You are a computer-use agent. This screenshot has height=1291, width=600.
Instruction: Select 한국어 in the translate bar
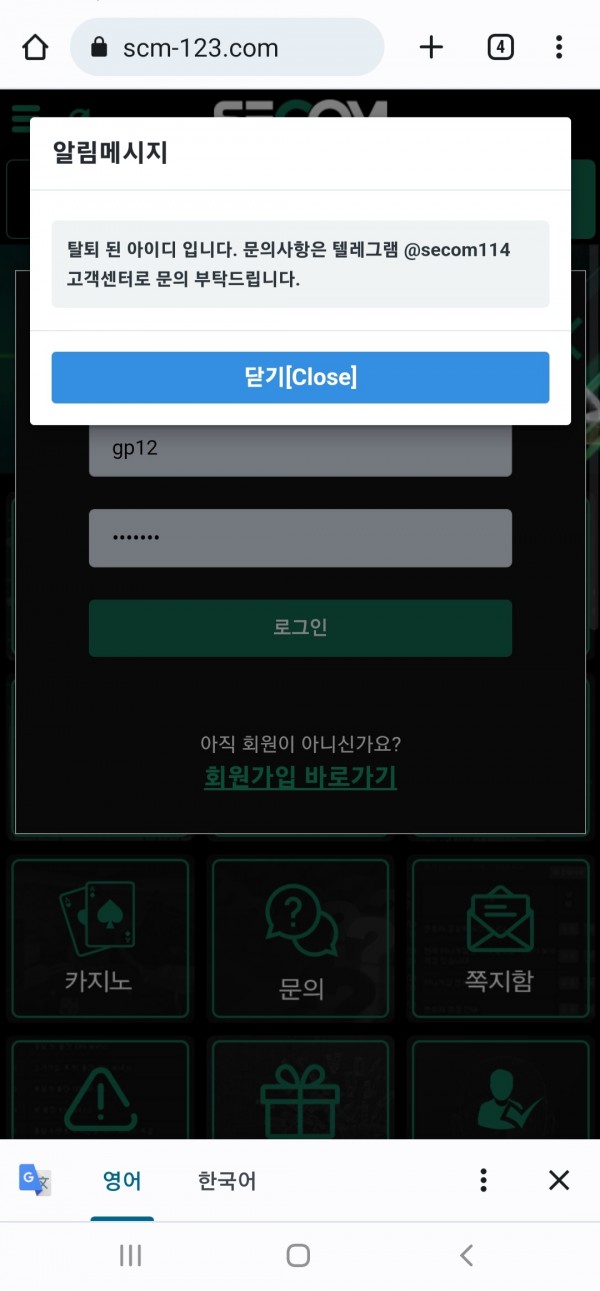point(227,1181)
